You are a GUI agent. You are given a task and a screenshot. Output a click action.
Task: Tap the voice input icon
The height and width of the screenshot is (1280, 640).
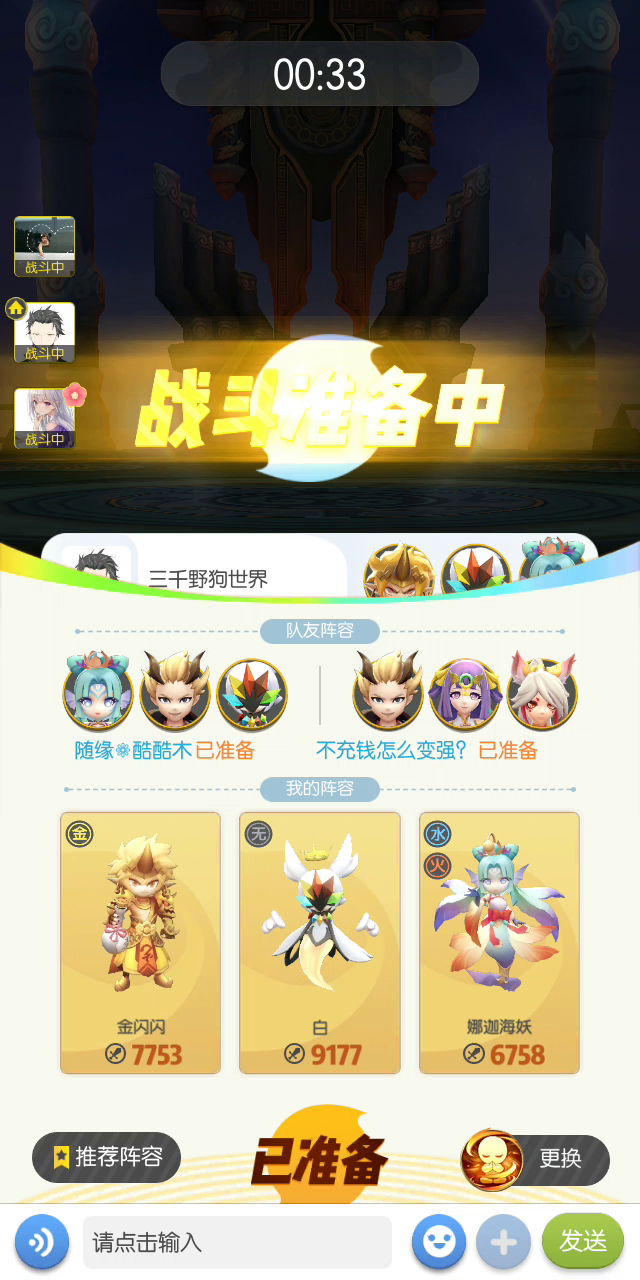click(42, 1242)
